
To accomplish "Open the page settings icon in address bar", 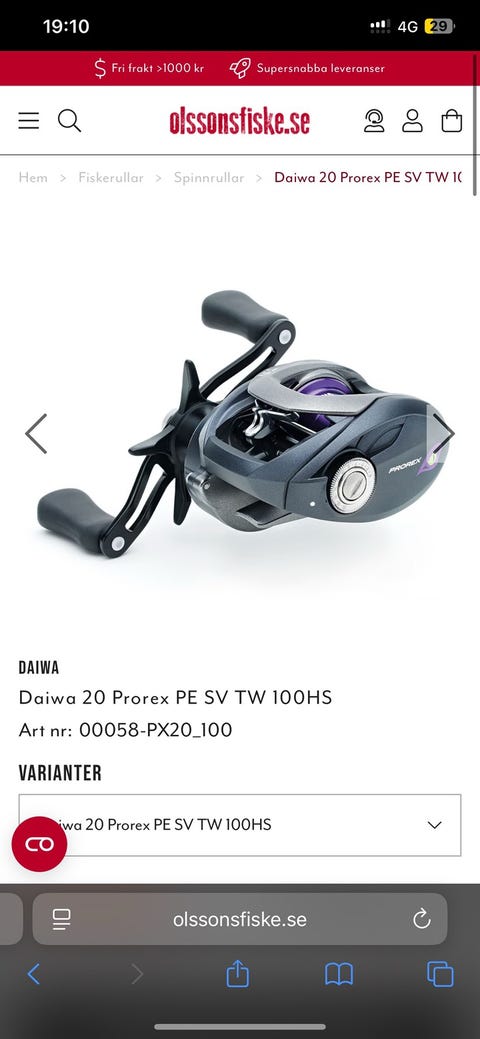I will coord(62,919).
